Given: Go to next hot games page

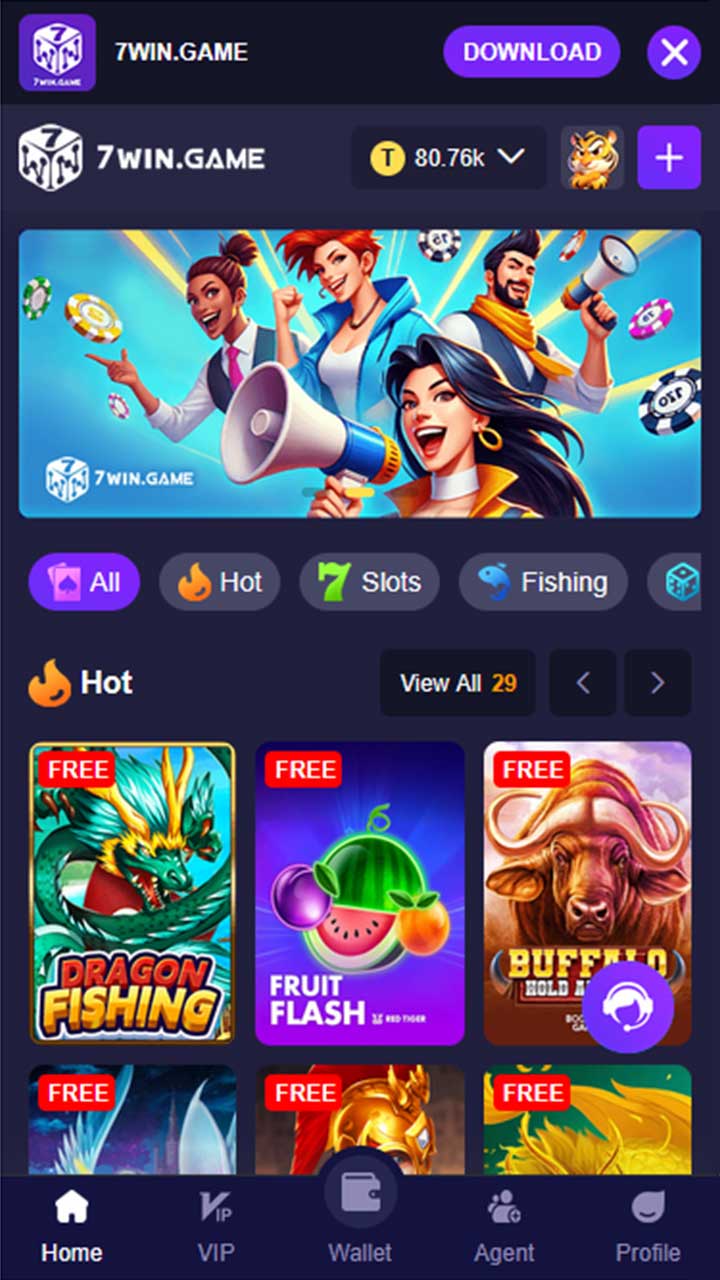Looking at the screenshot, I should point(657,683).
